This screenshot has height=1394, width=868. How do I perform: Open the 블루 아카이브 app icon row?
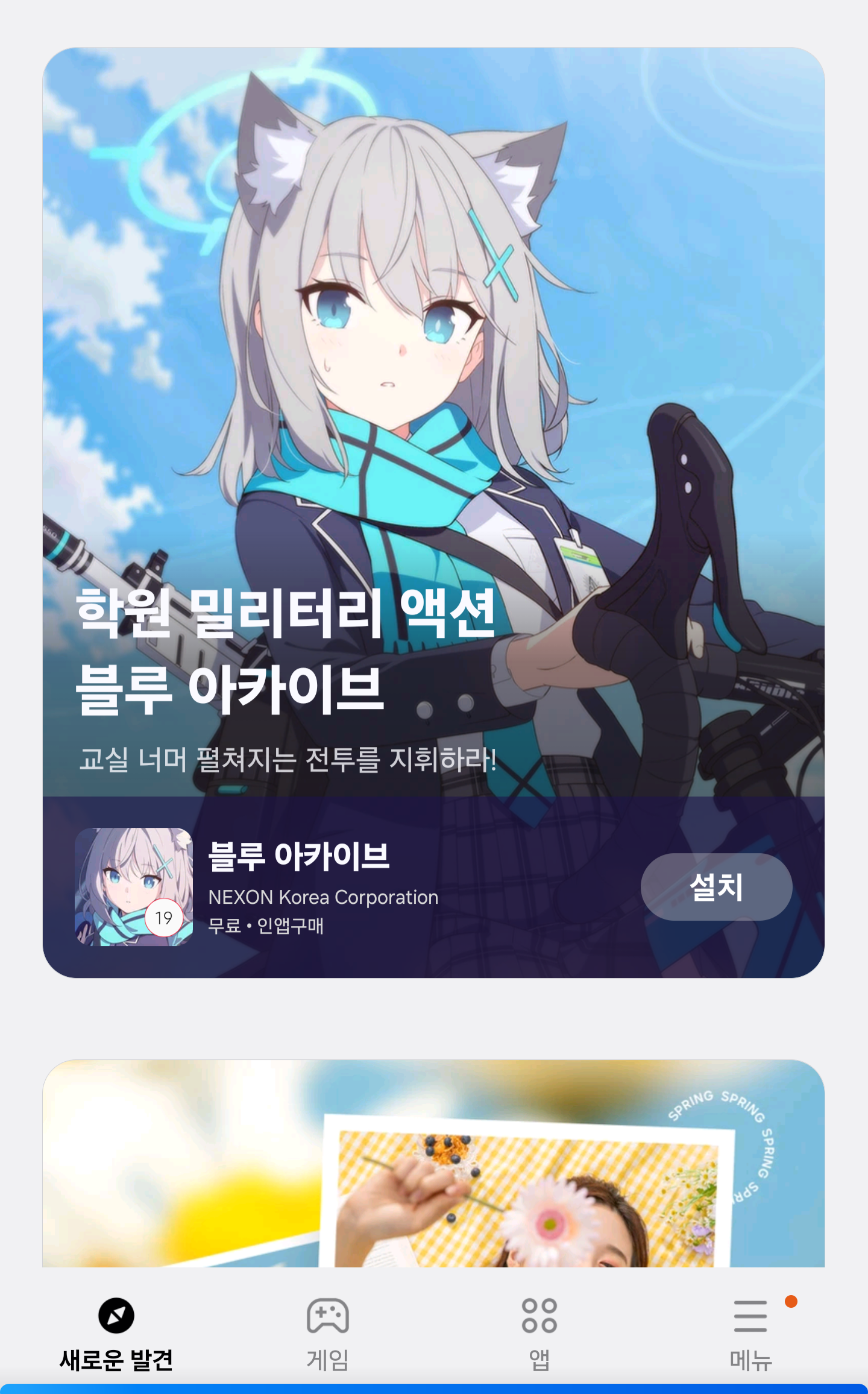click(x=433, y=887)
